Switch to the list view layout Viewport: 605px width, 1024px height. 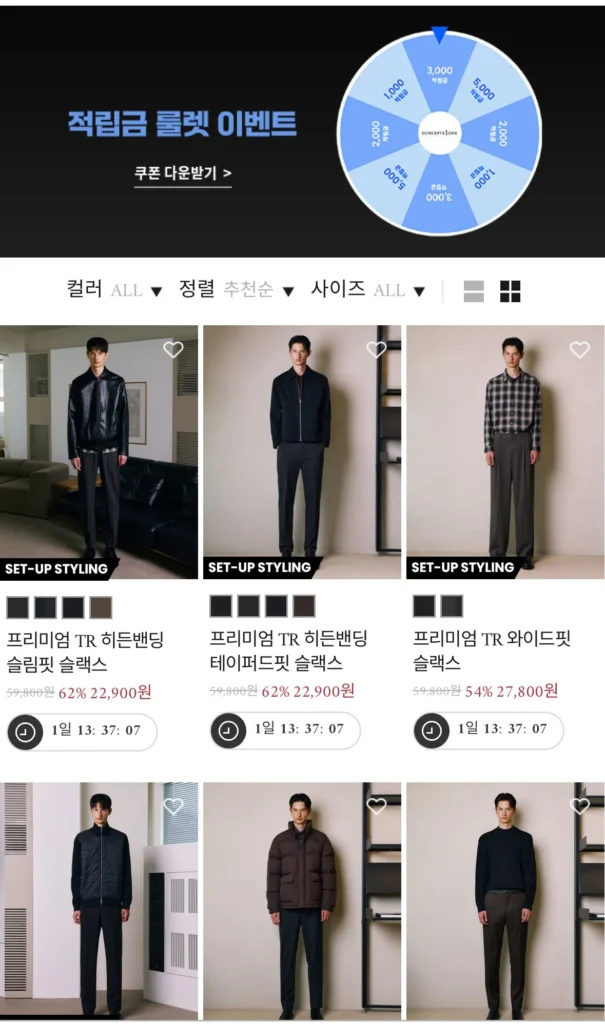[474, 291]
